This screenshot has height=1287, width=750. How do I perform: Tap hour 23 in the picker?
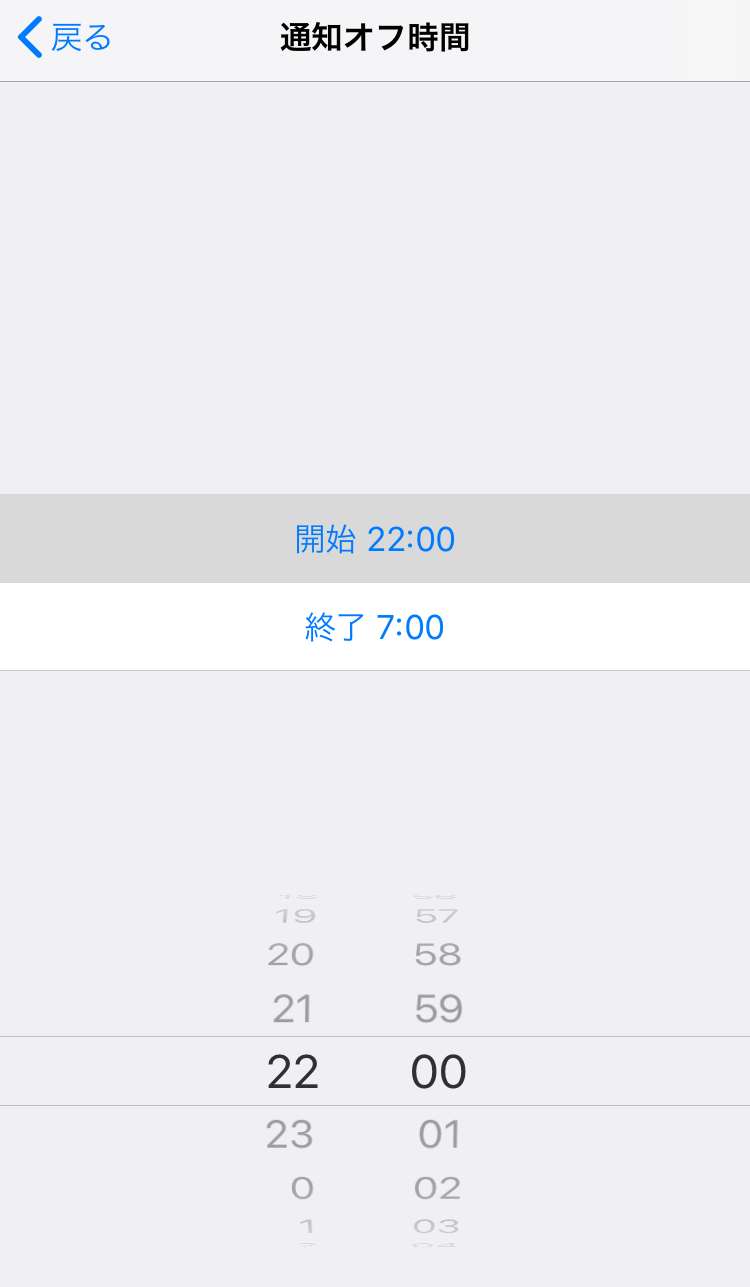290,1134
